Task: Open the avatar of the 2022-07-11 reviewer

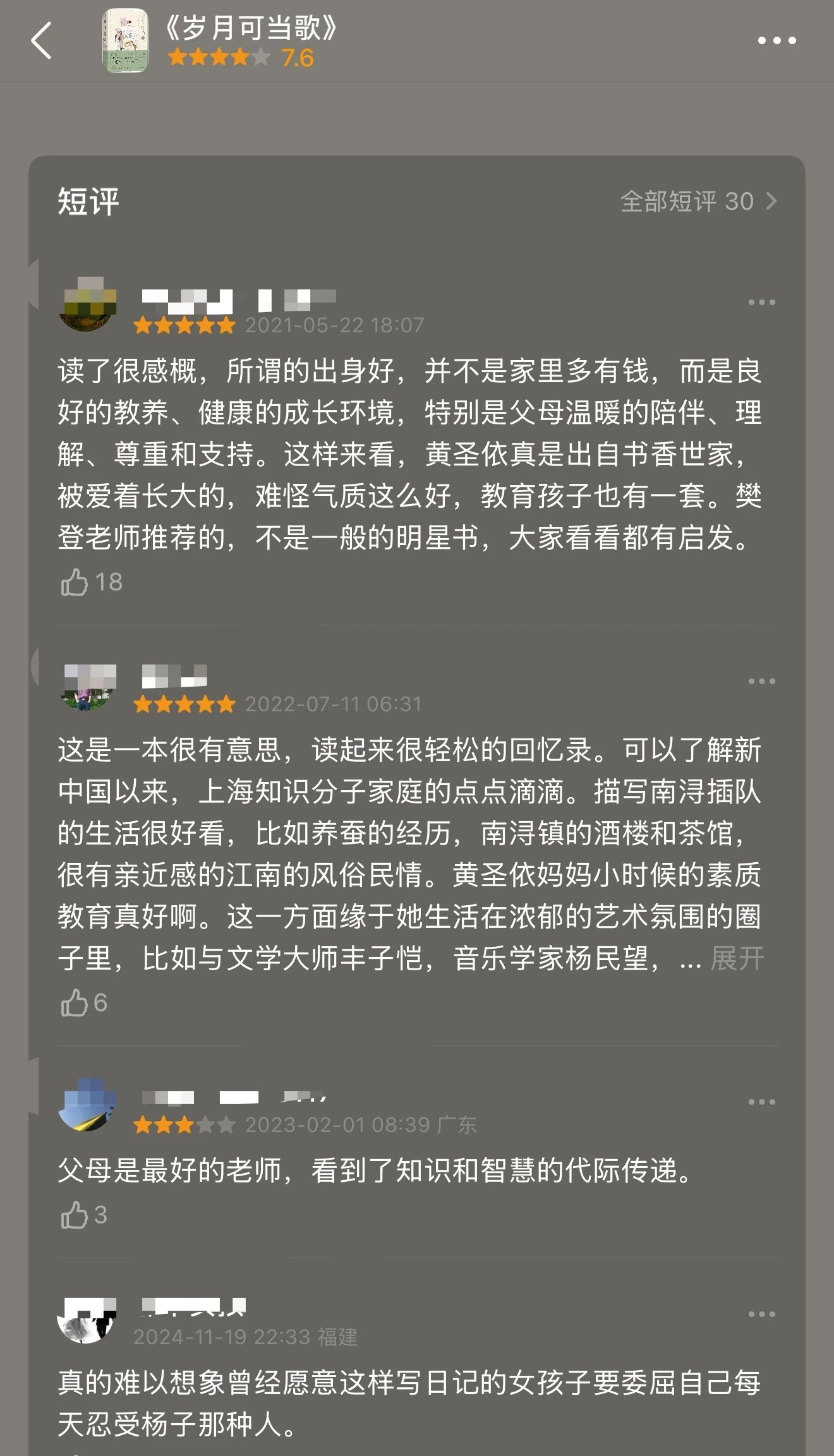Action: (87, 686)
